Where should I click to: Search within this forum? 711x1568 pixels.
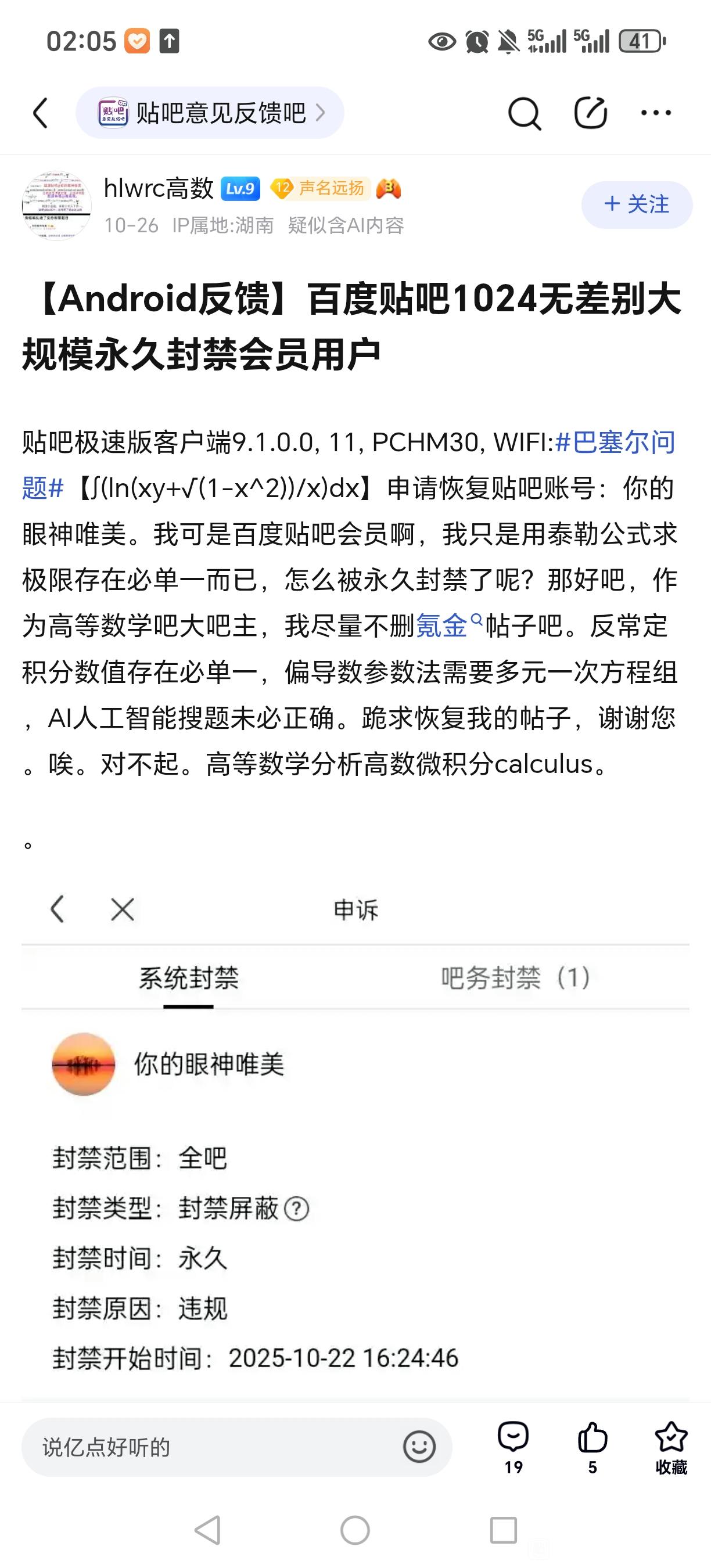coord(524,113)
